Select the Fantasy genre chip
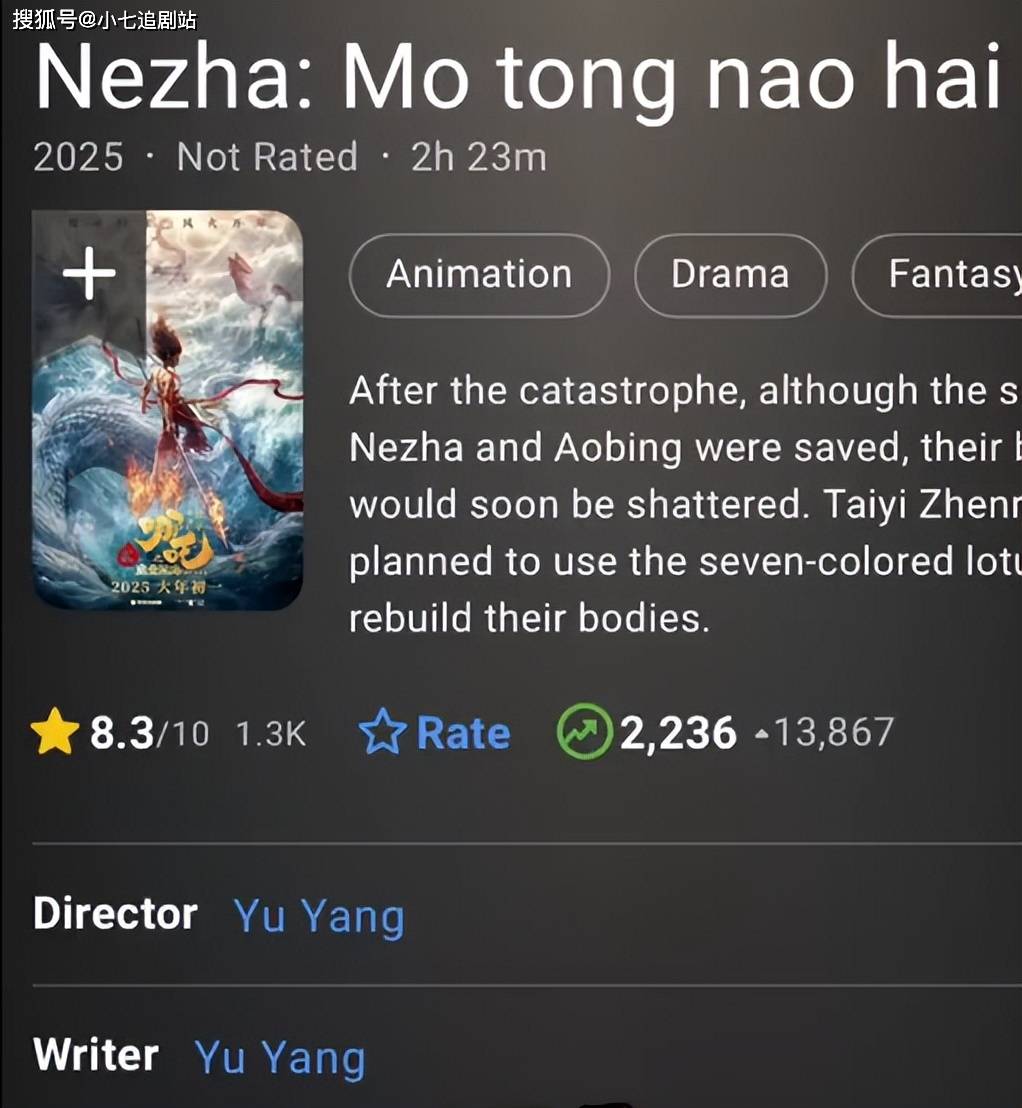 (940, 275)
